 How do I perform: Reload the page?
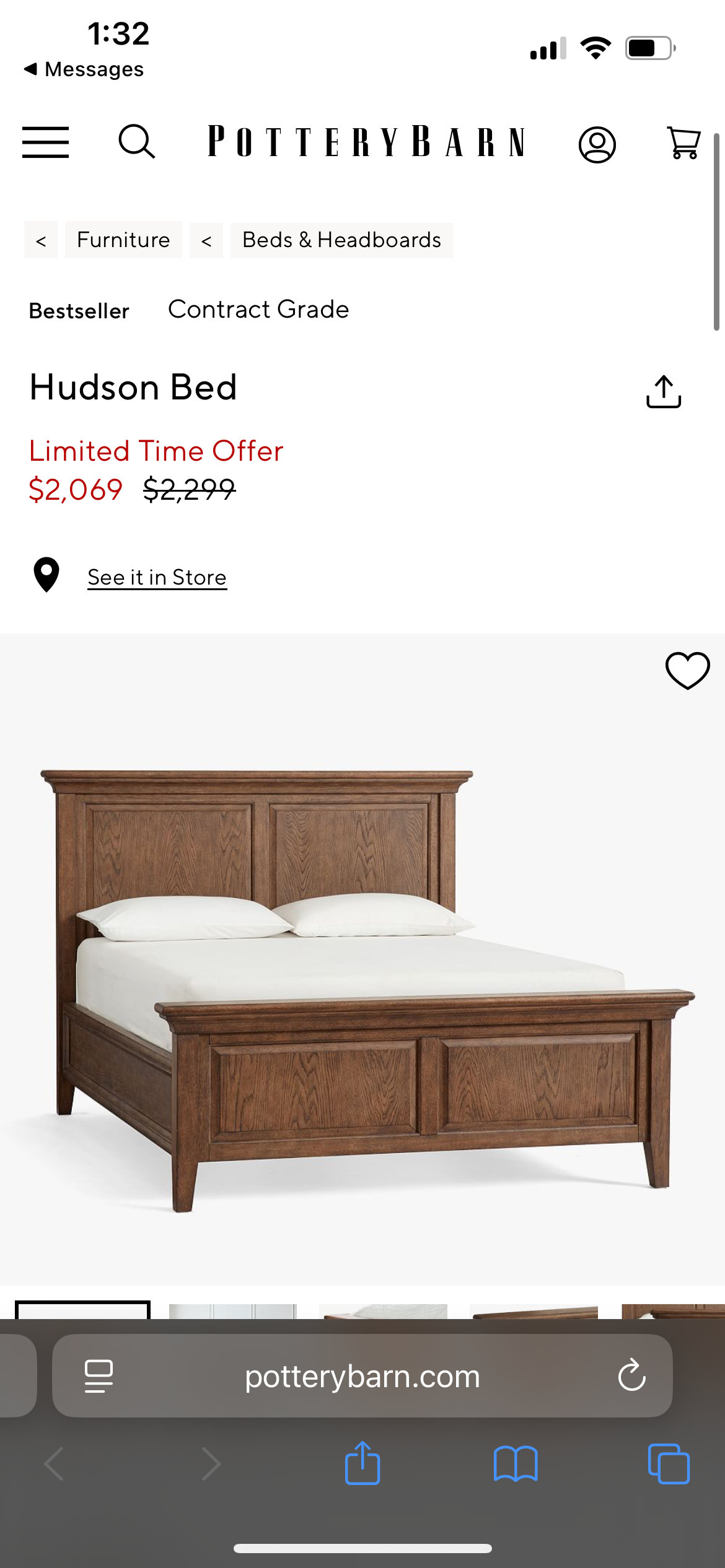pos(631,1376)
